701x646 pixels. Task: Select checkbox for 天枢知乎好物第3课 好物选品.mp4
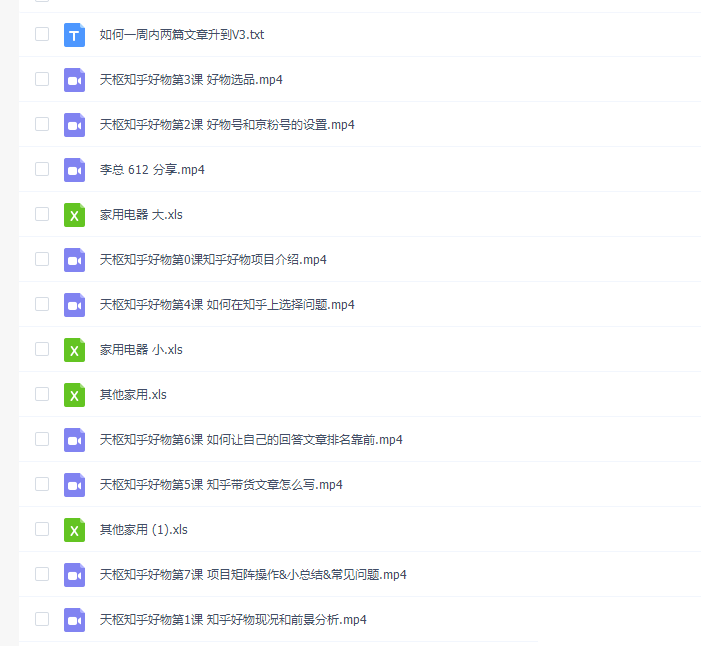(x=42, y=79)
